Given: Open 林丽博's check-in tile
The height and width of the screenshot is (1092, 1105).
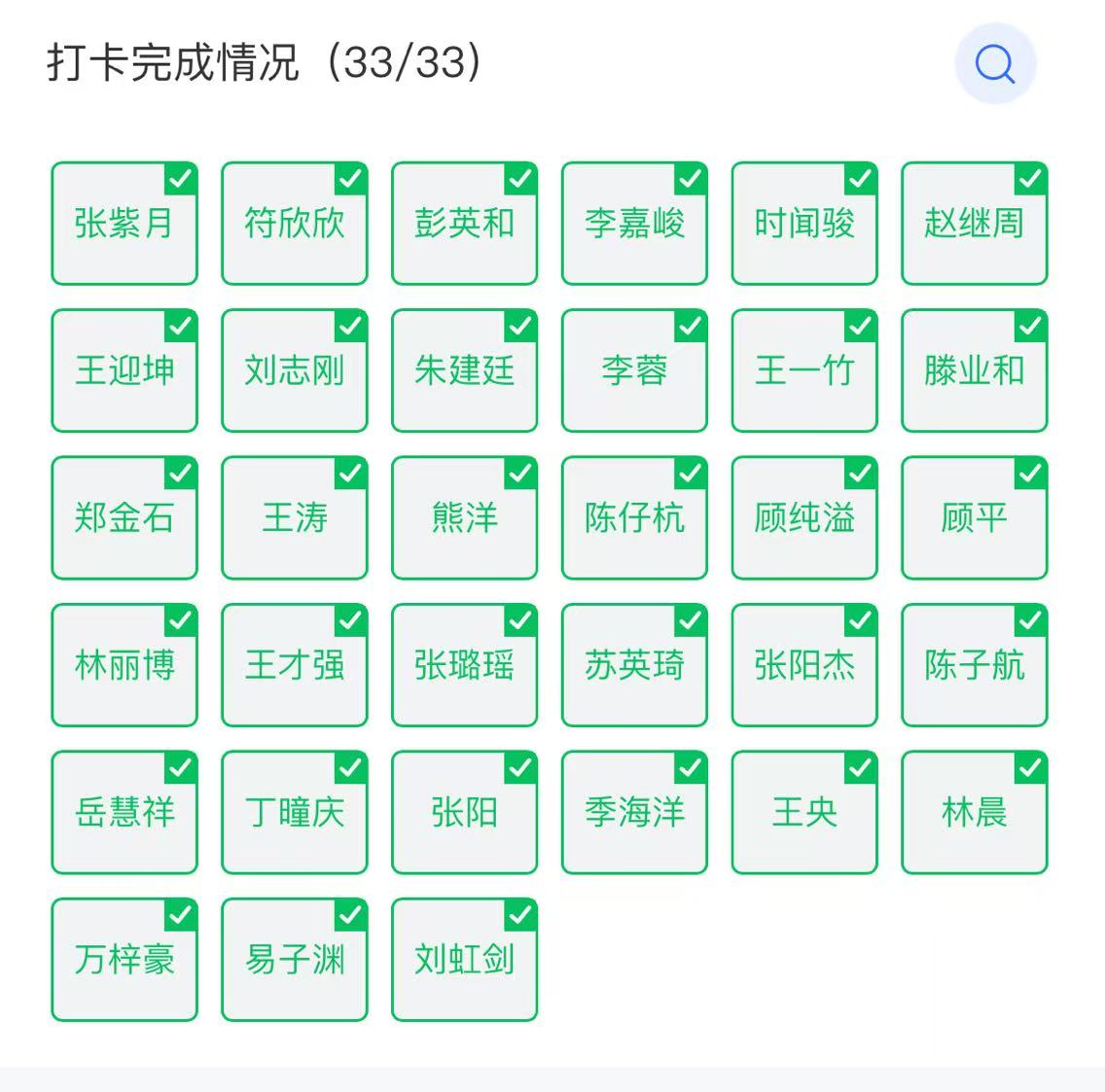Looking at the screenshot, I should pos(125,665).
